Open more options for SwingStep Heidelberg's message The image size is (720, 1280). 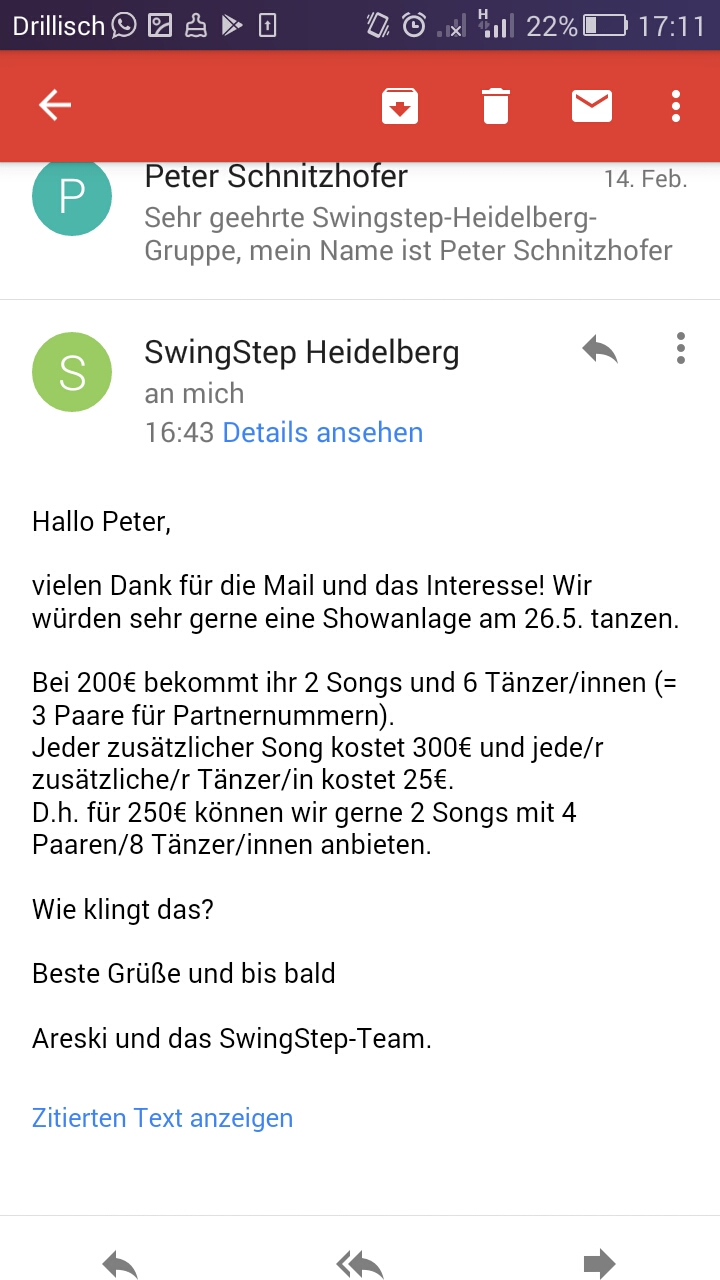pos(680,349)
